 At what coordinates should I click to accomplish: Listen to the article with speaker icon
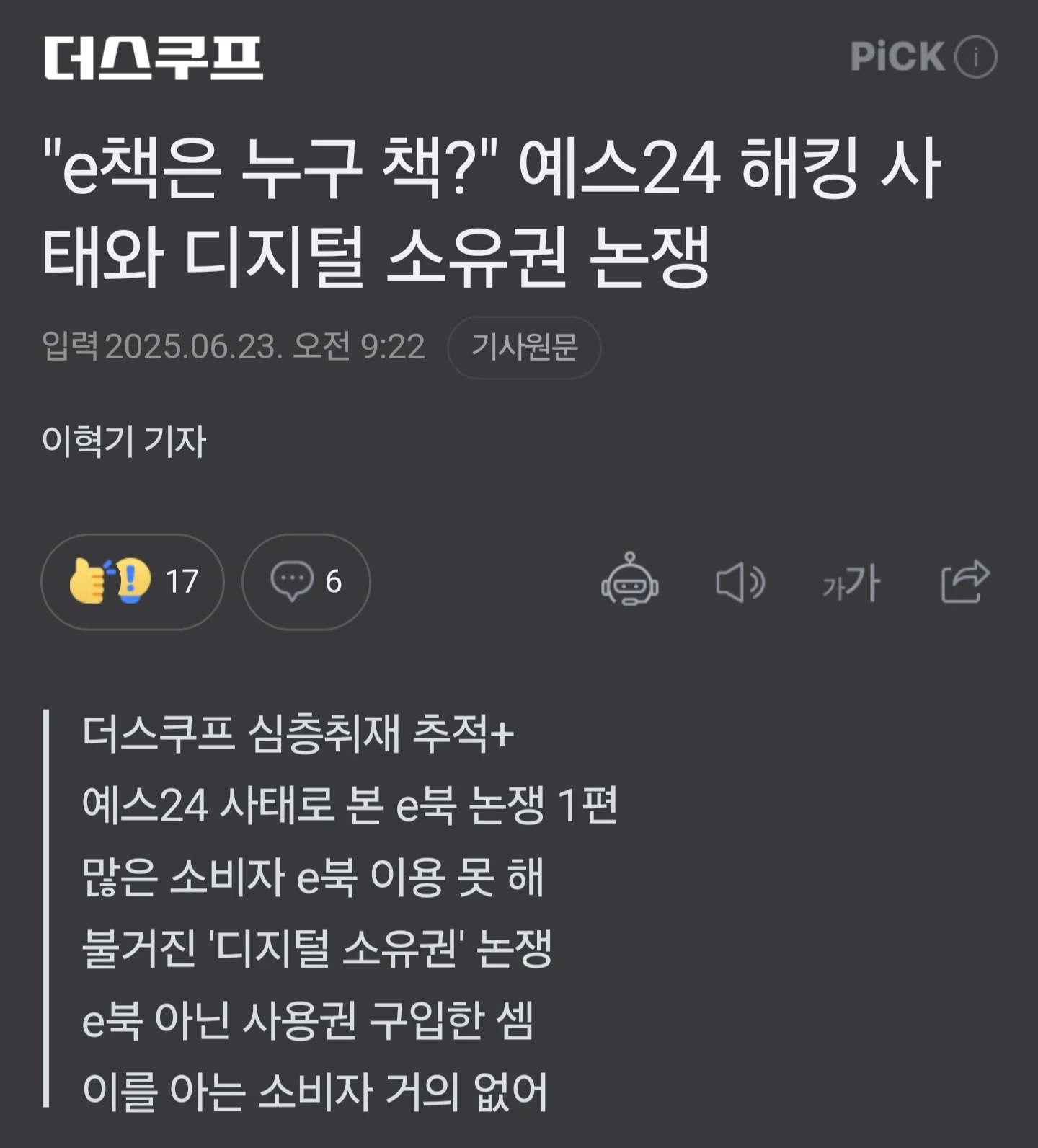click(x=740, y=583)
